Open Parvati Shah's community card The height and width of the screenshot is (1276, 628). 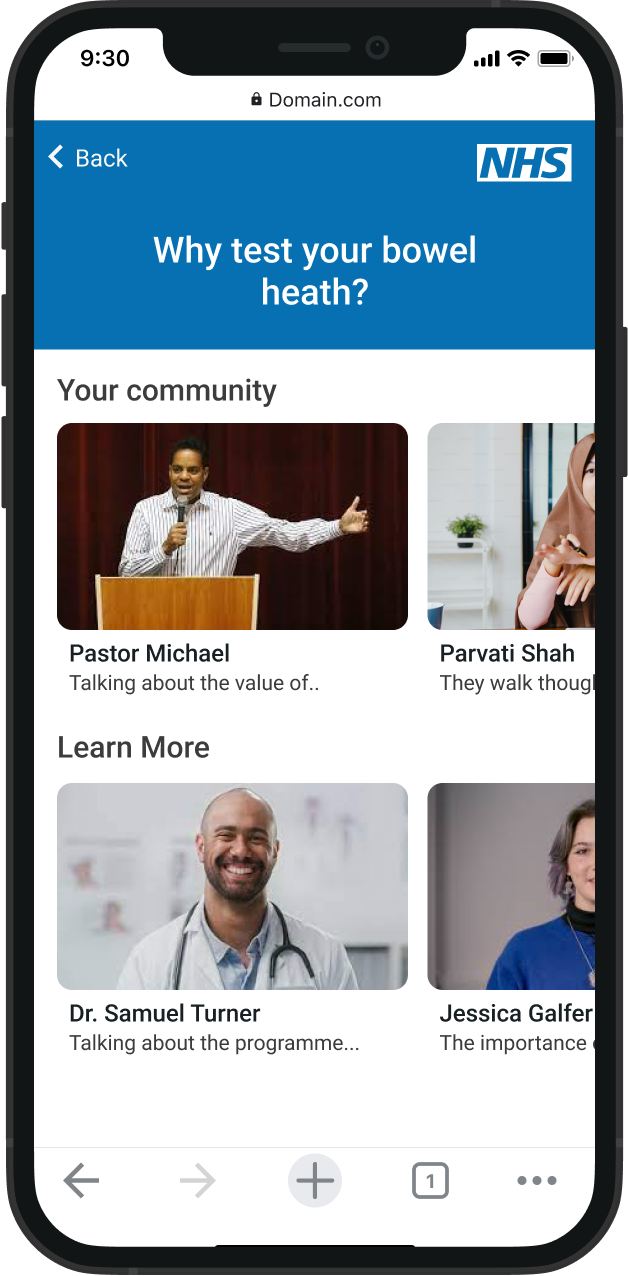[511, 527]
